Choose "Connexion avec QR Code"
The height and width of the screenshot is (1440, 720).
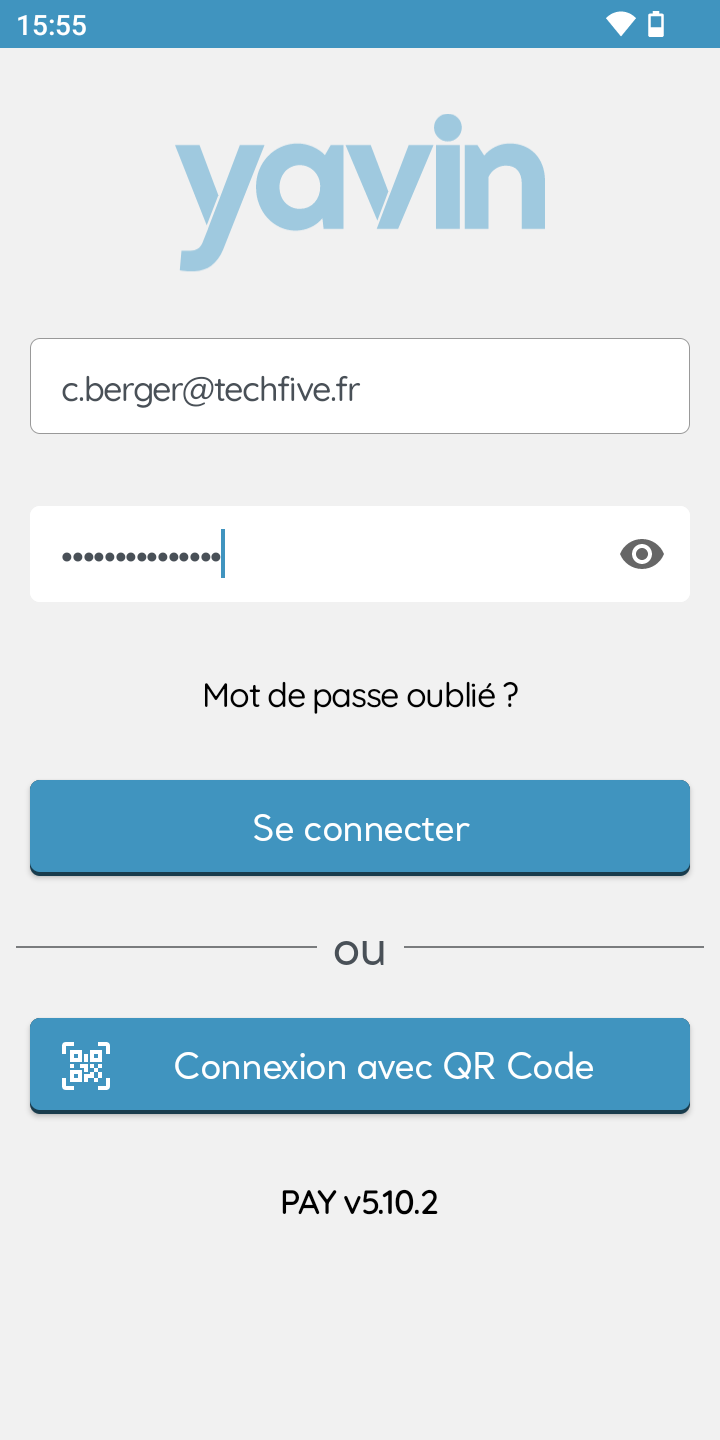tap(360, 1066)
